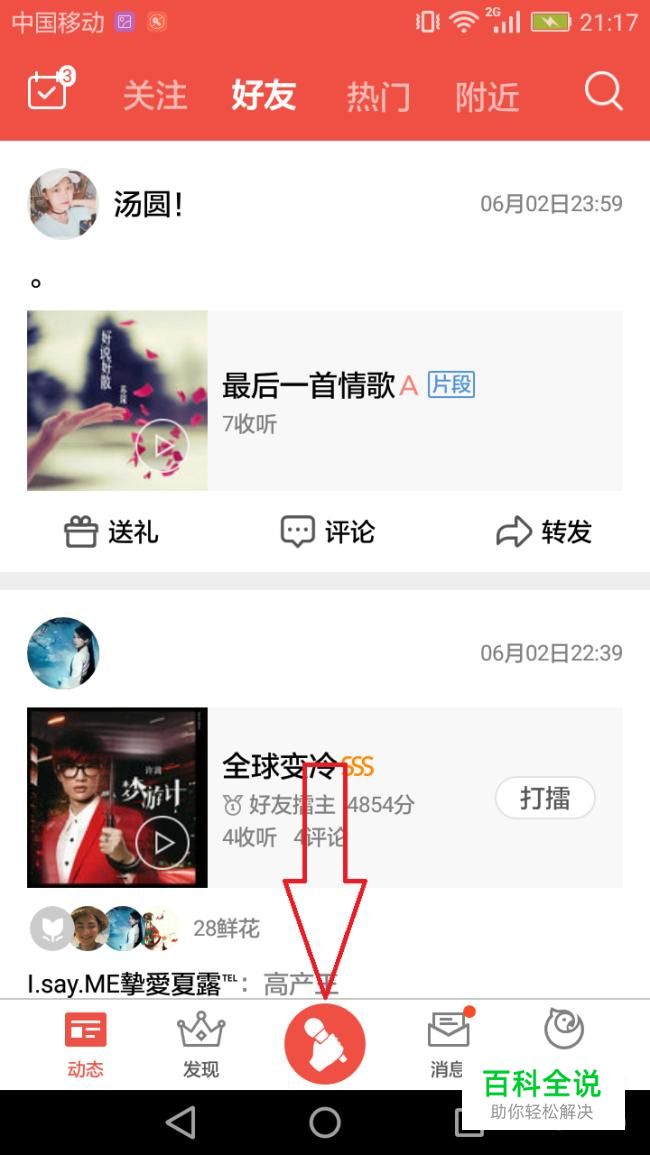This screenshot has height=1155, width=650.
Task: Share the post with 转发
Action: 544,532
